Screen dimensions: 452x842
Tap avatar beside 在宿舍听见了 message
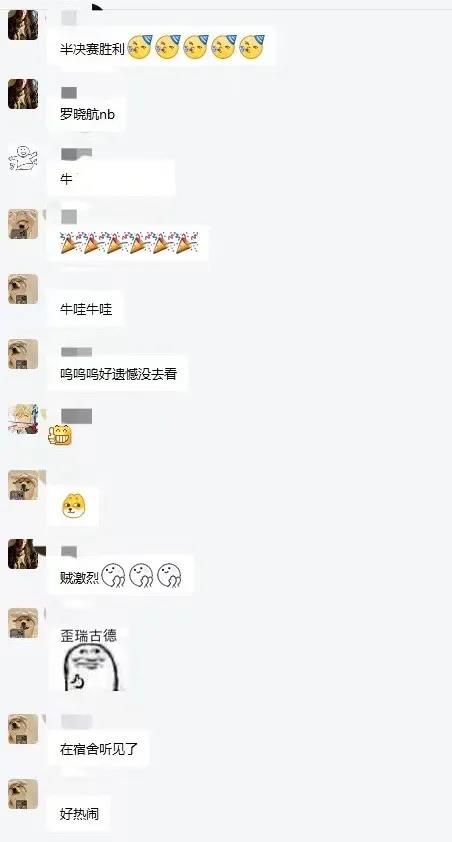(23, 729)
